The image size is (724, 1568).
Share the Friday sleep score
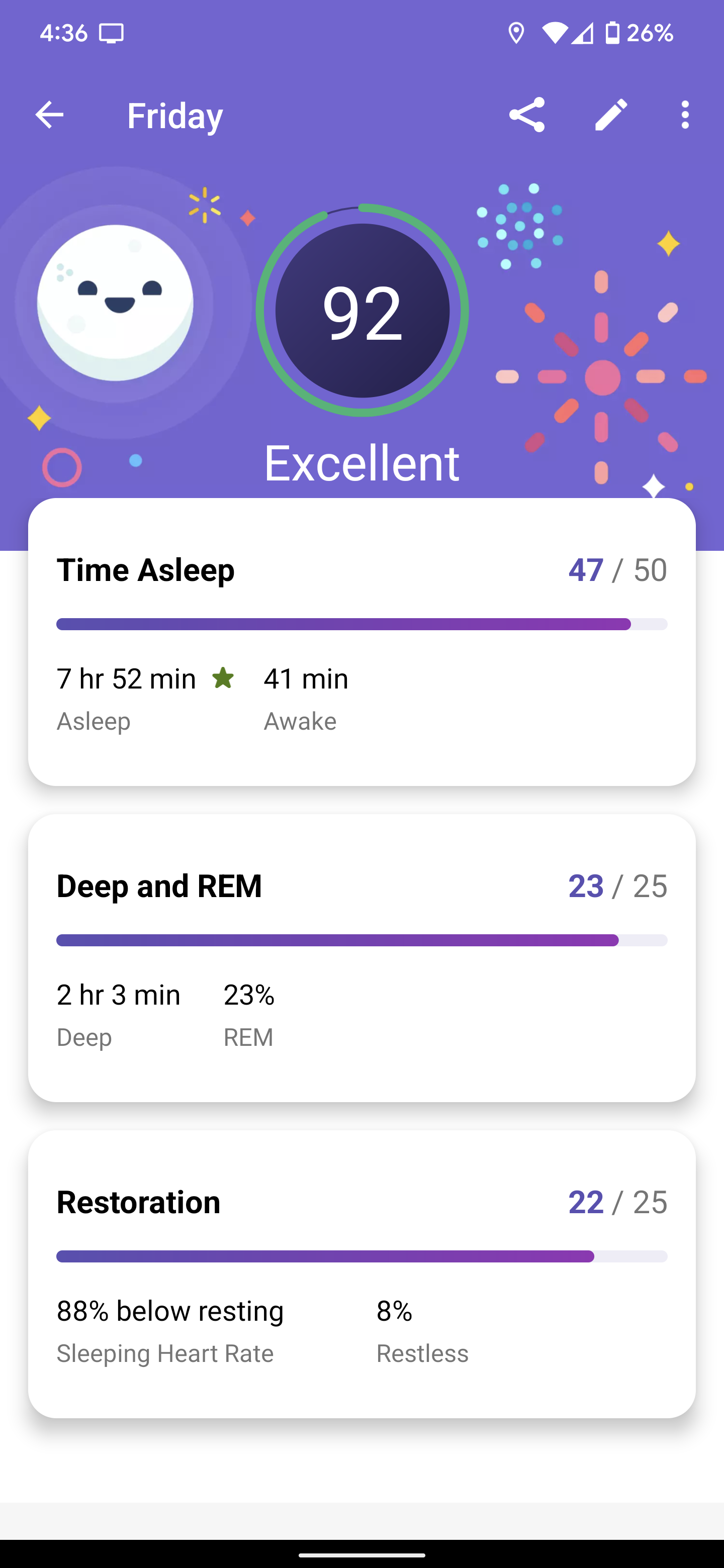pyautogui.click(x=527, y=115)
